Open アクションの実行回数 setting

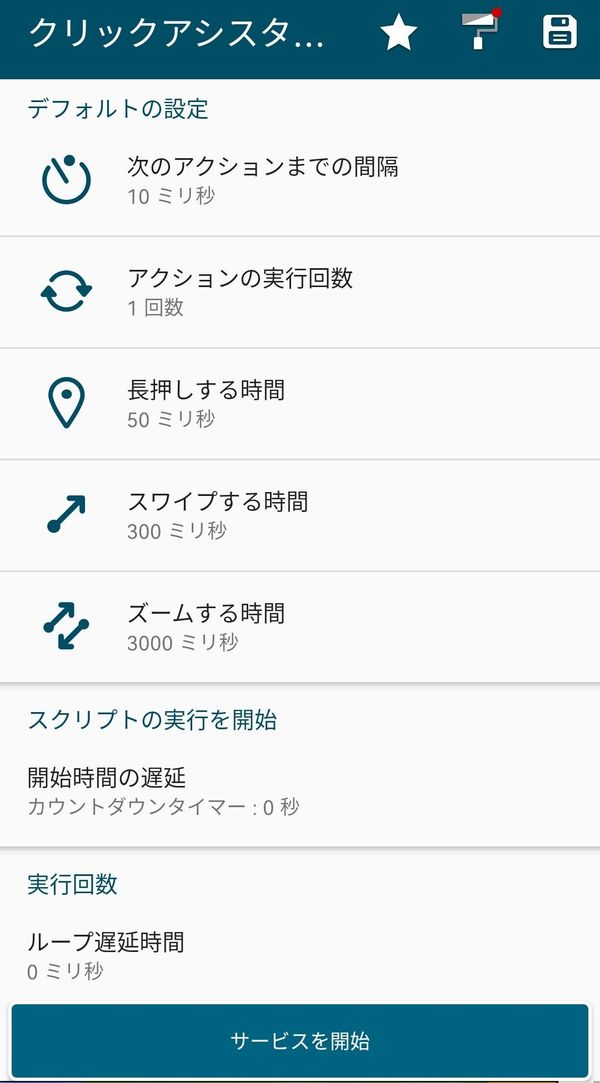300,292
